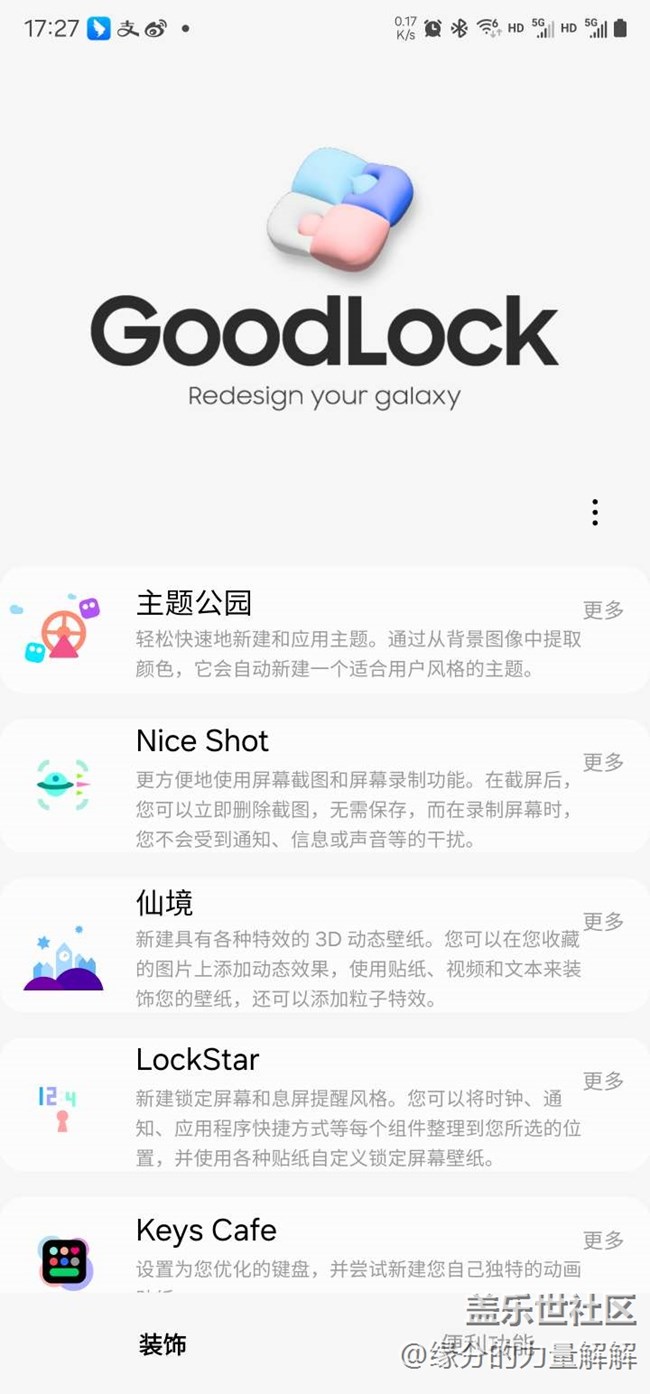Tap 更多 next to 主题公园
The width and height of the screenshot is (650, 1394).
click(603, 609)
